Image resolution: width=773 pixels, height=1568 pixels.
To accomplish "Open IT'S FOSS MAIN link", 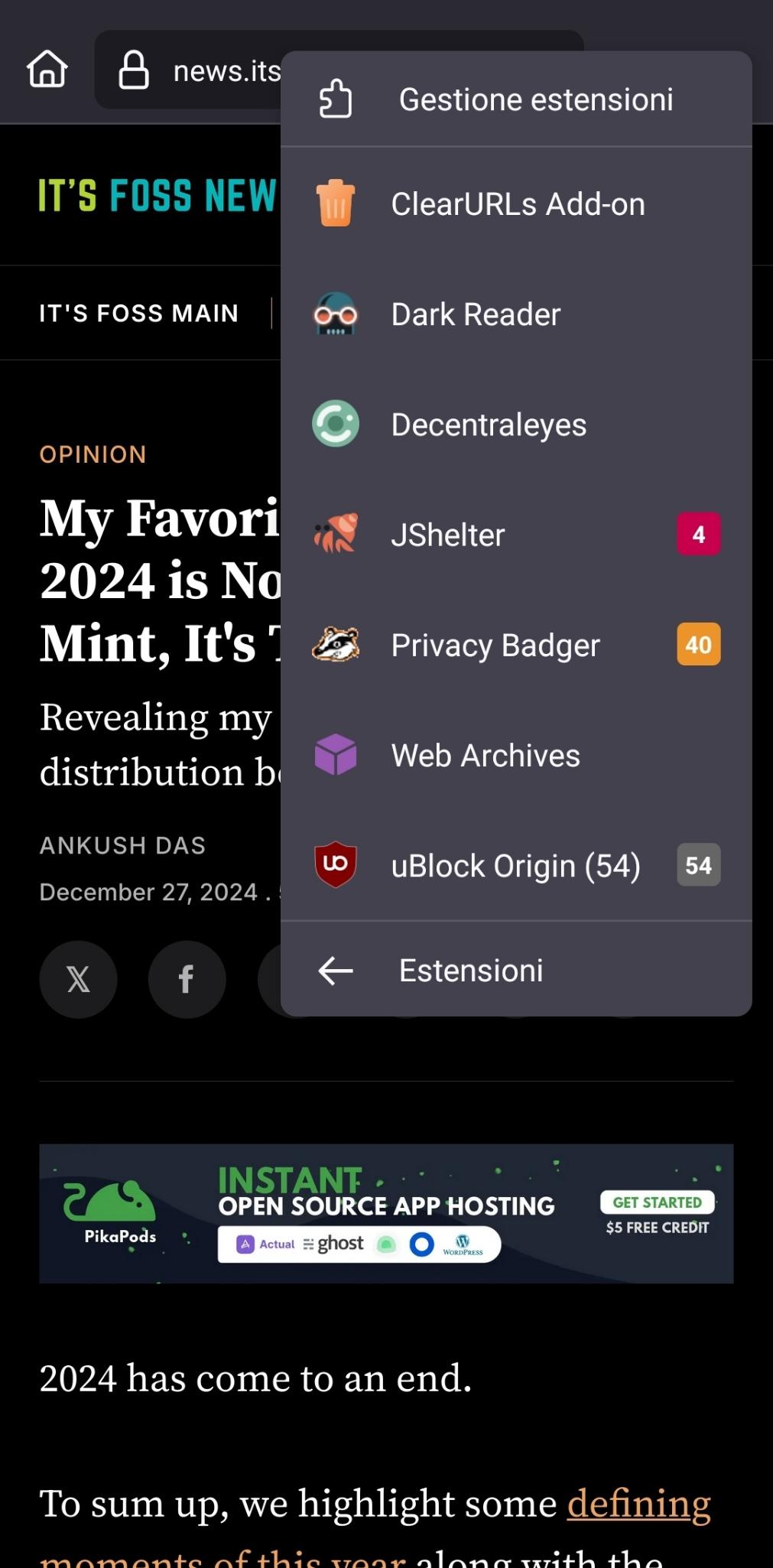I will 139,314.
